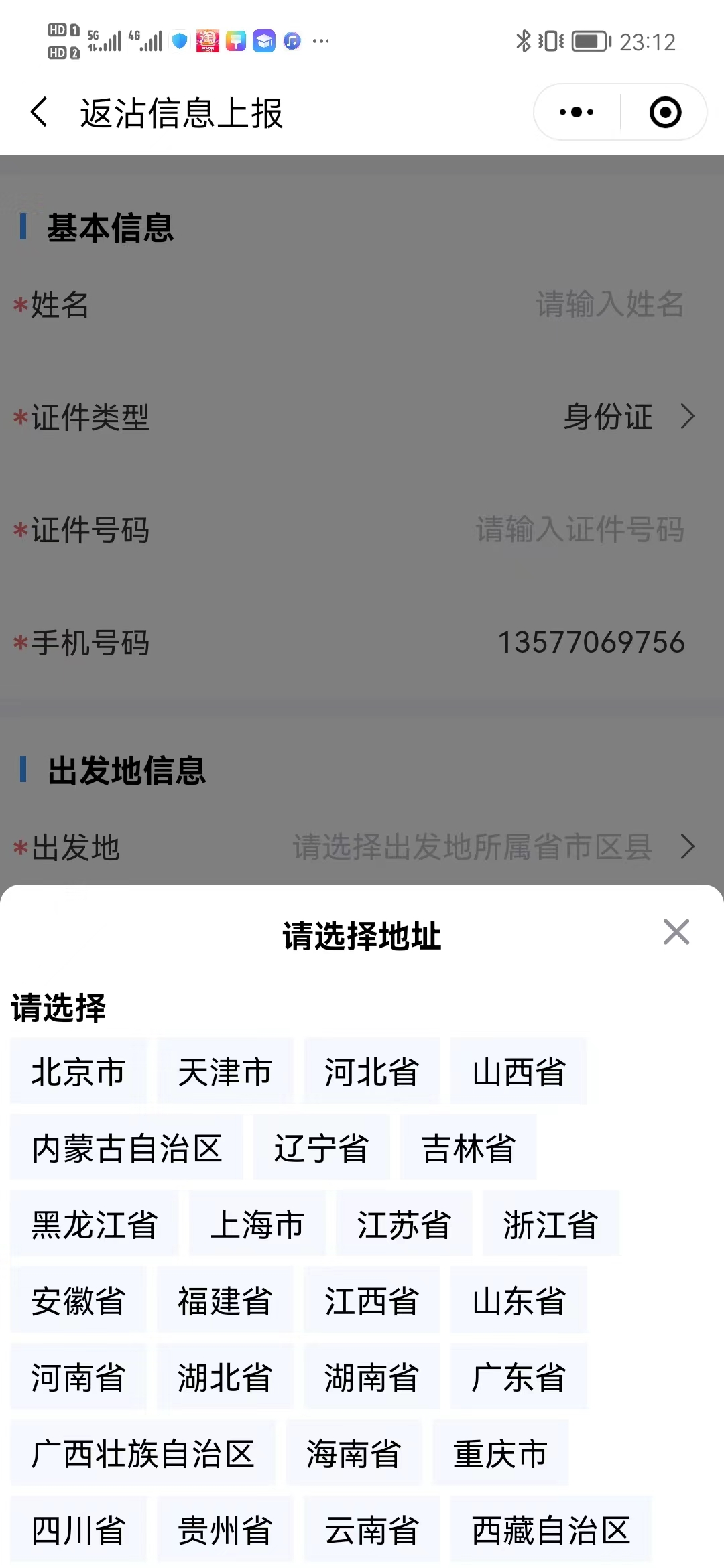This screenshot has height=1568, width=724.
Task: Choose 广西壮族自治区
Action: pos(143,1453)
